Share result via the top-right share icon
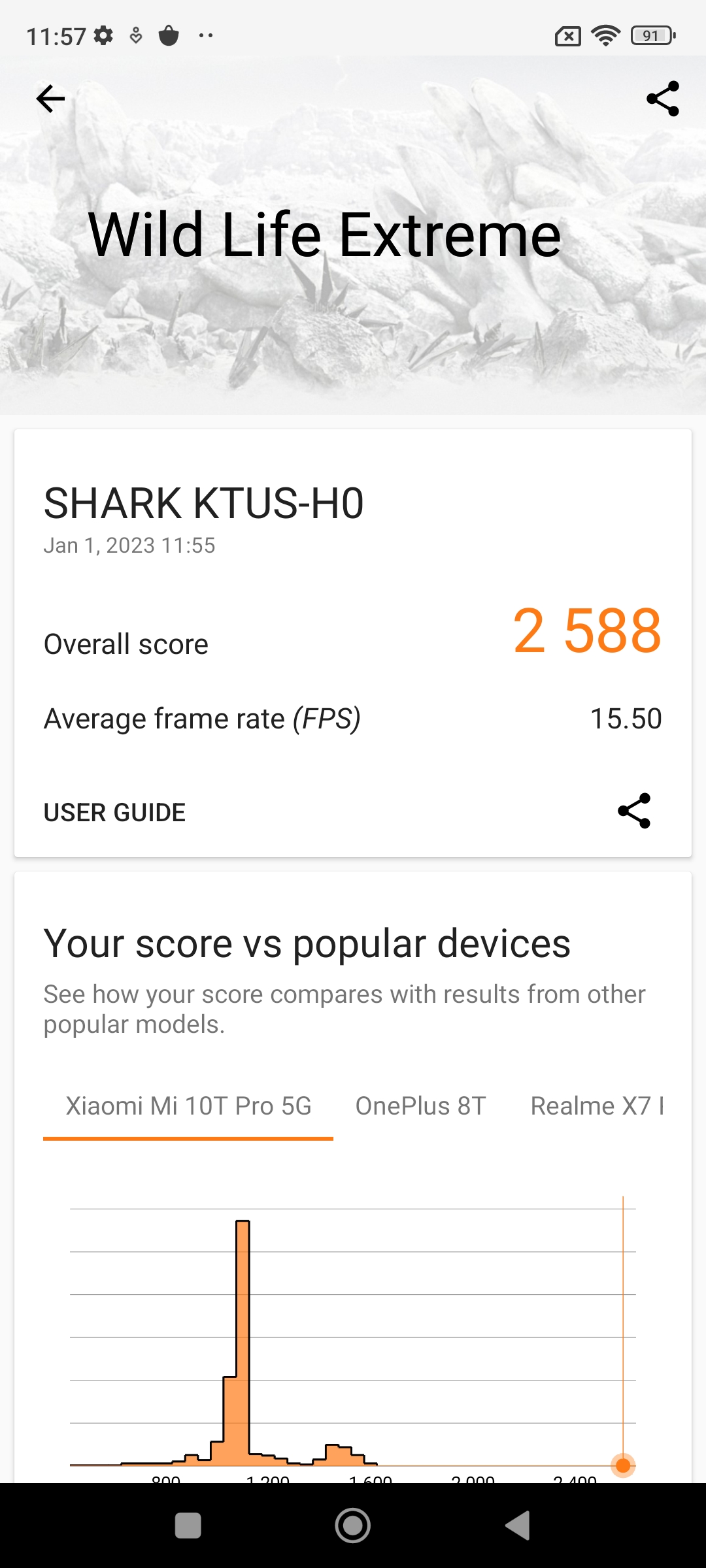Screen dimensions: 706x1568 coord(662,99)
